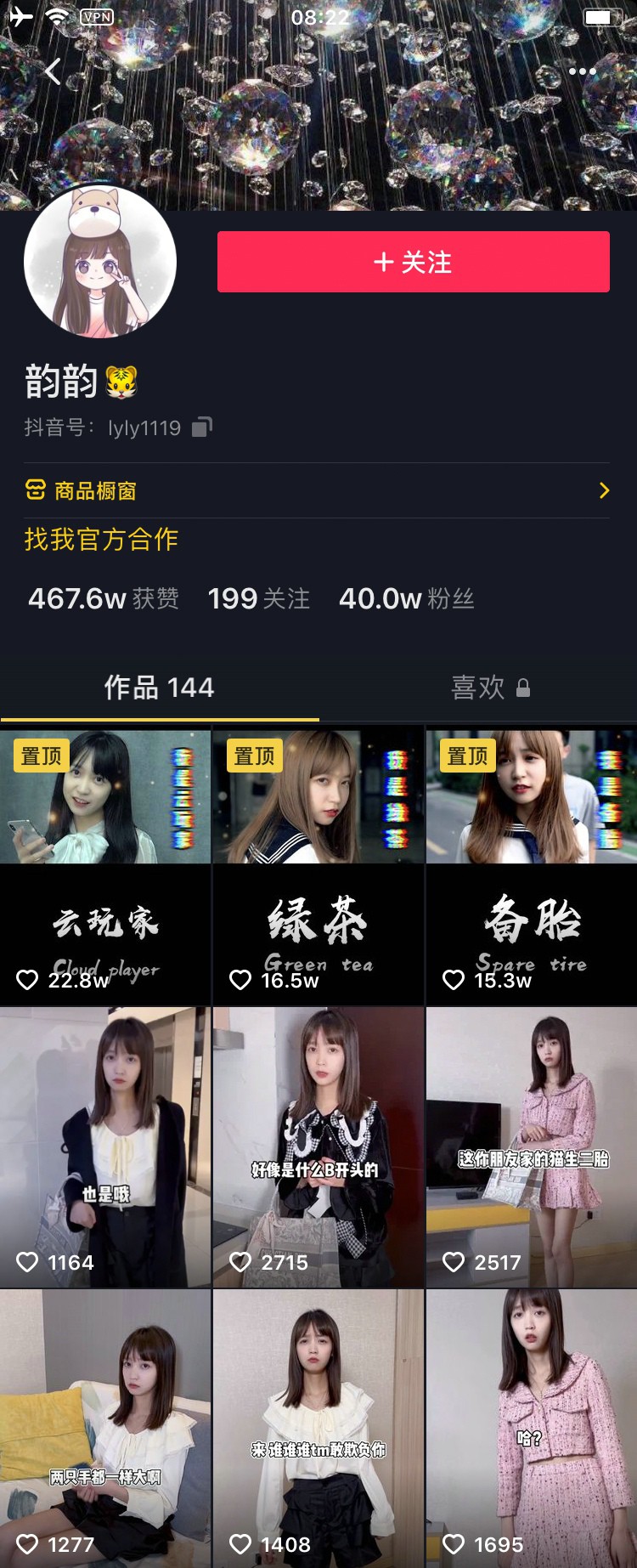Tap the red 关注 follow button
This screenshot has height=1568, width=637.
click(413, 262)
